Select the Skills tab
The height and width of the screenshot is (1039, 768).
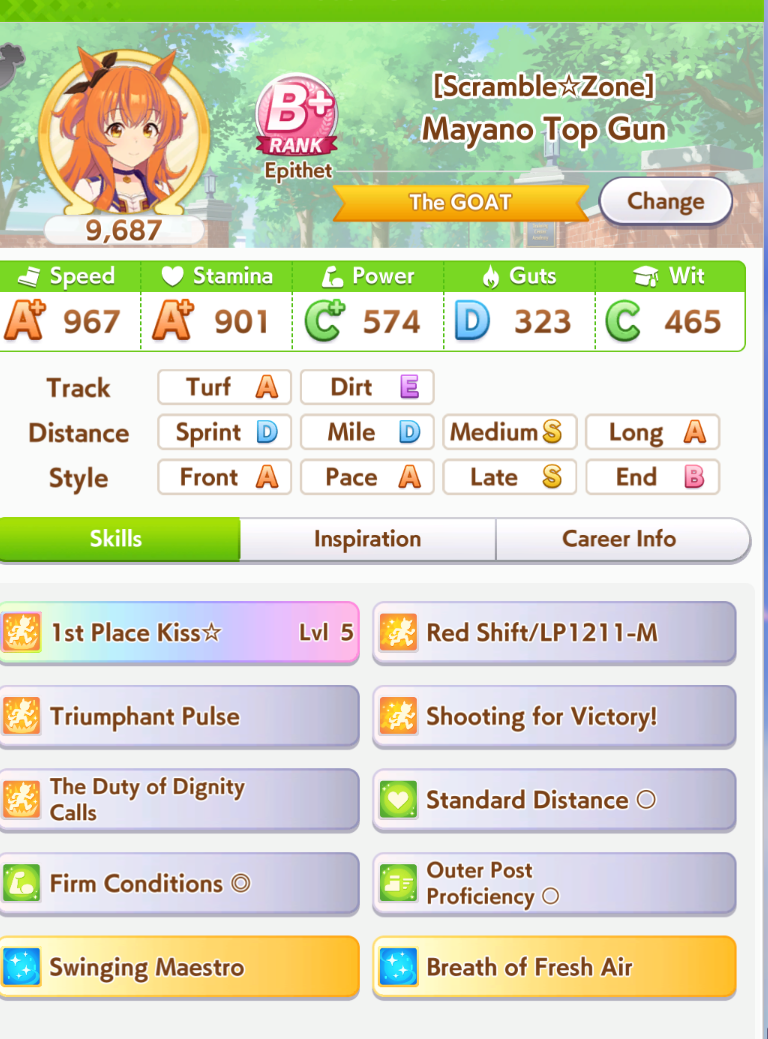tap(118, 539)
